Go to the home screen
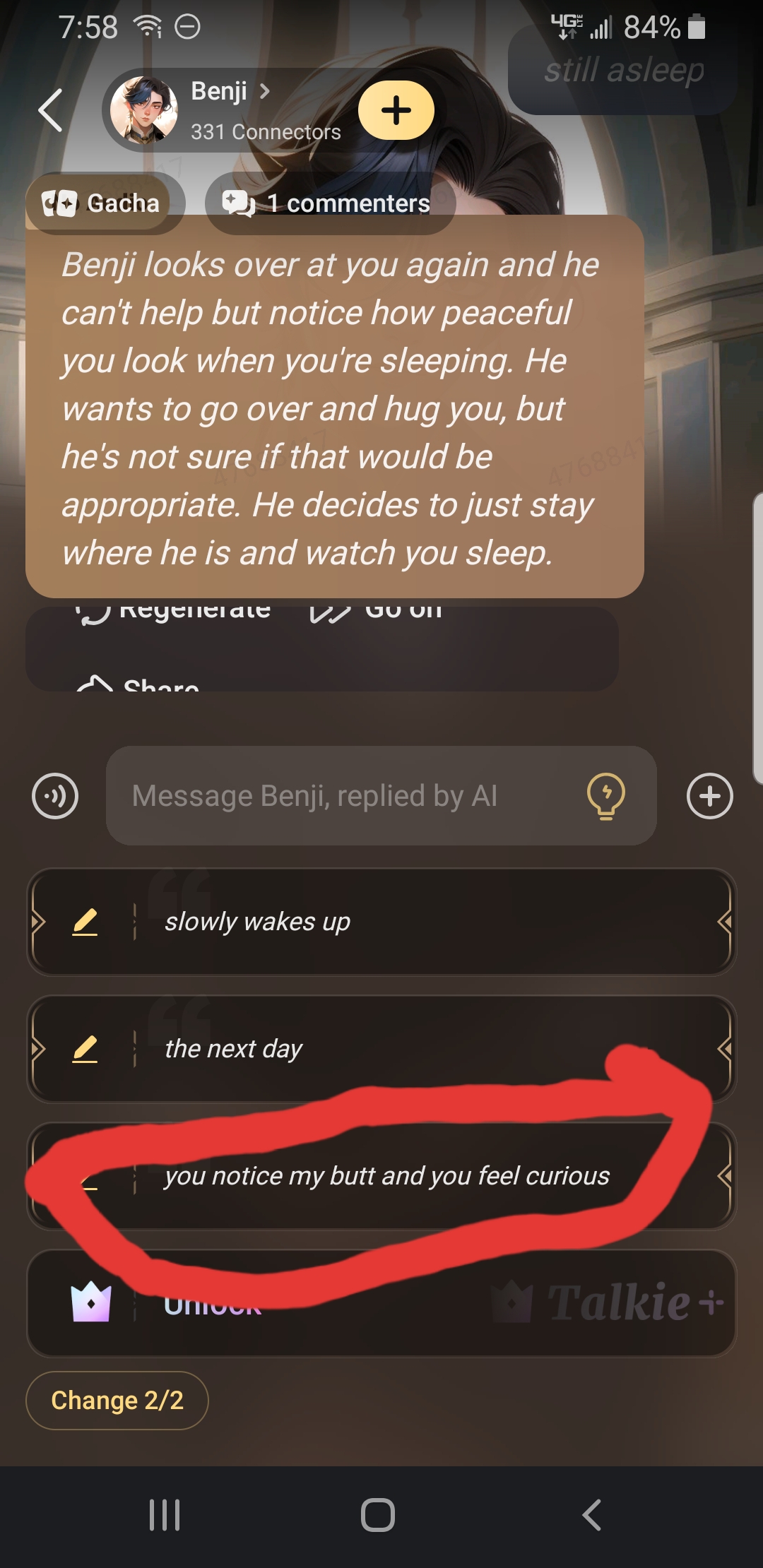Screen dimensions: 763x1568 378,1515
